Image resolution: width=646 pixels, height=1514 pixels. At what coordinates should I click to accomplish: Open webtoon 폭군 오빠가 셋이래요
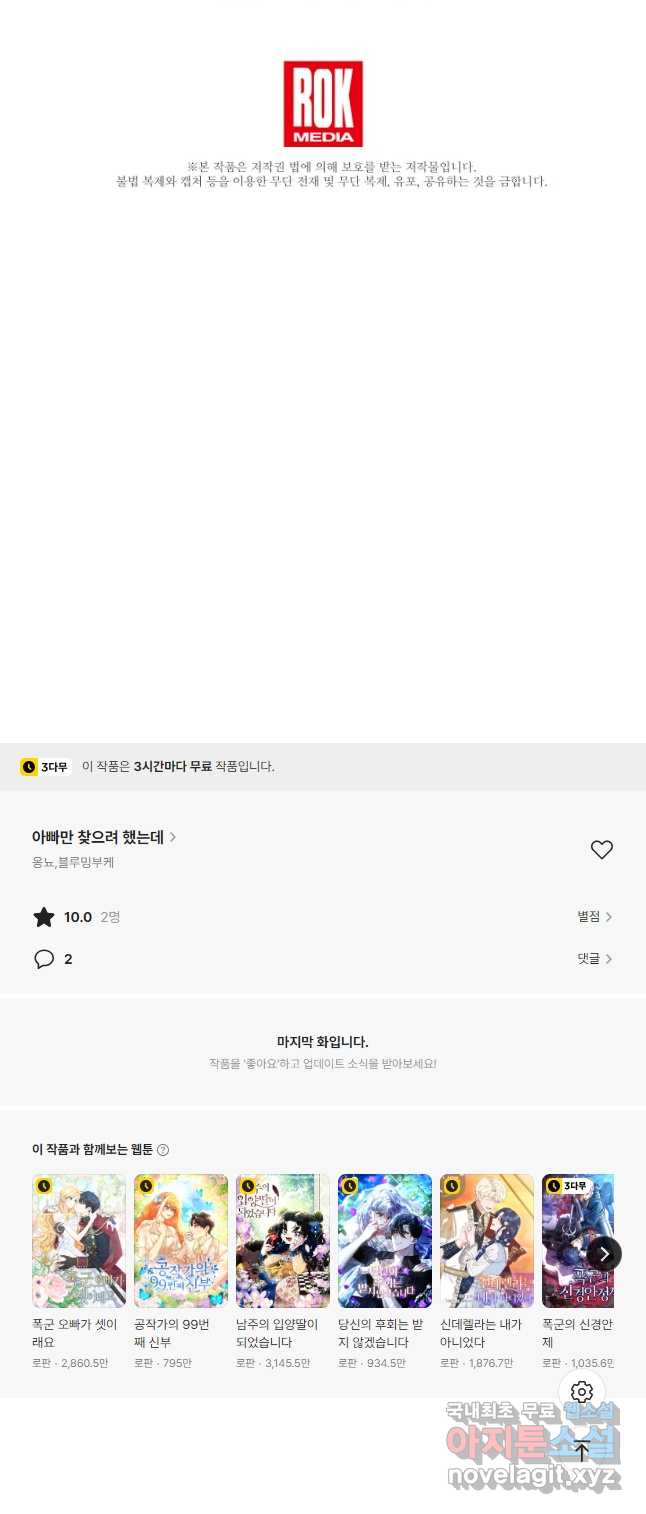click(79, 1241)
